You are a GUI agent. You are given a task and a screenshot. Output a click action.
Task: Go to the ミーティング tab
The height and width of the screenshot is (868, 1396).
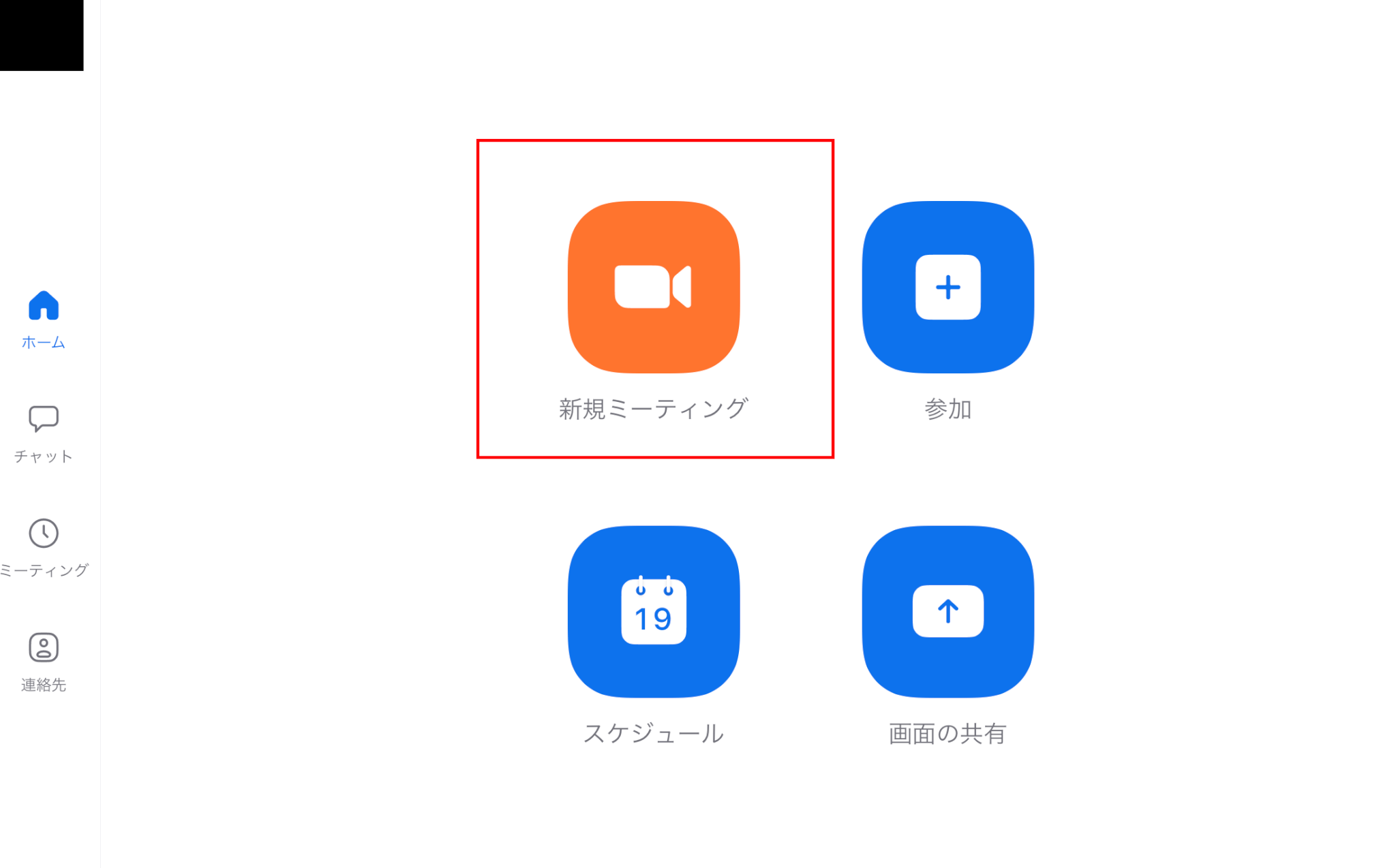click(x=44, y=547)
